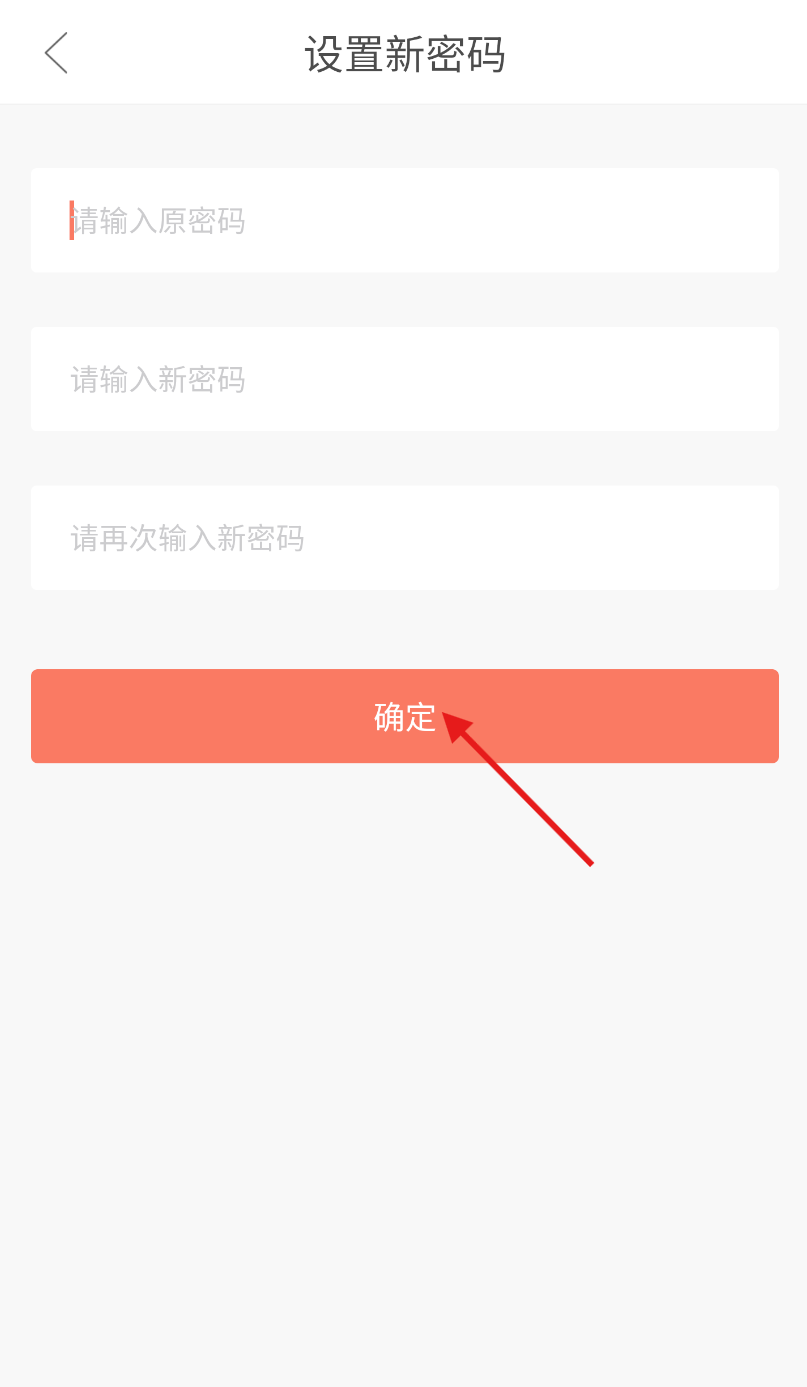Screen dimensions: 807x1387
Task: Focus the 请输入新密码 field
Action: coord(405,379)
